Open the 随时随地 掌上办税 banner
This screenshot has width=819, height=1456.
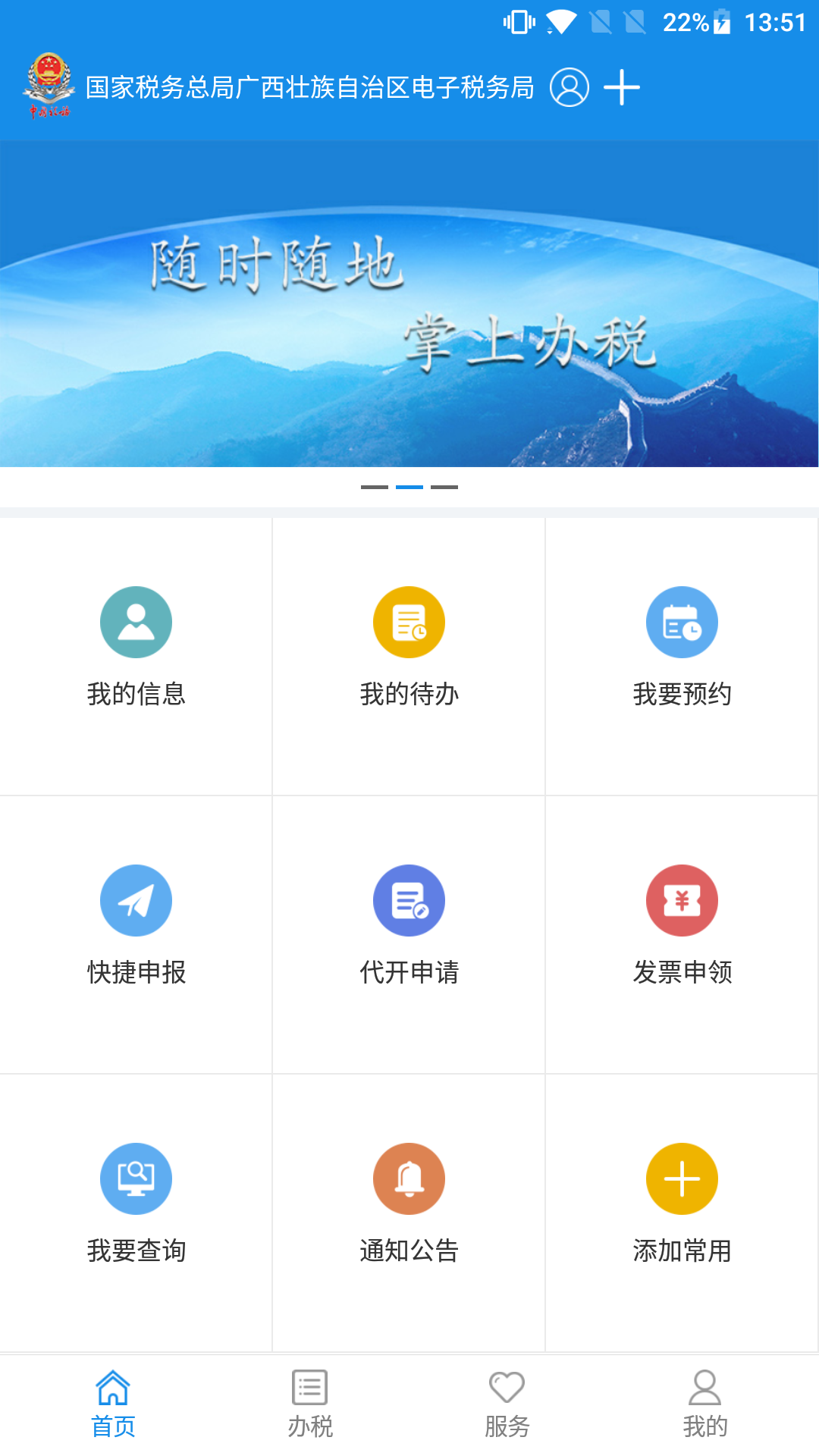point(409,303)
